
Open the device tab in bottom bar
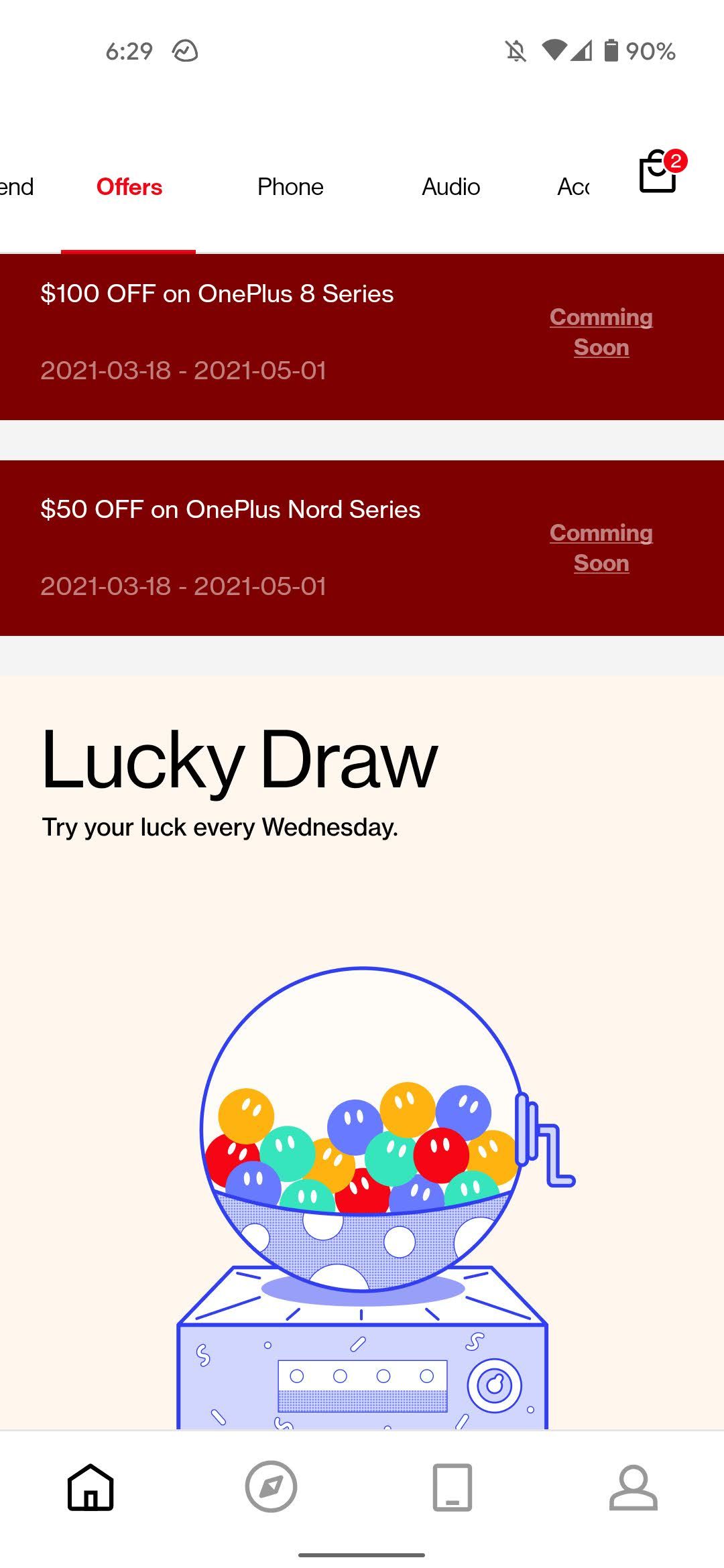(x=452, y=1487)
